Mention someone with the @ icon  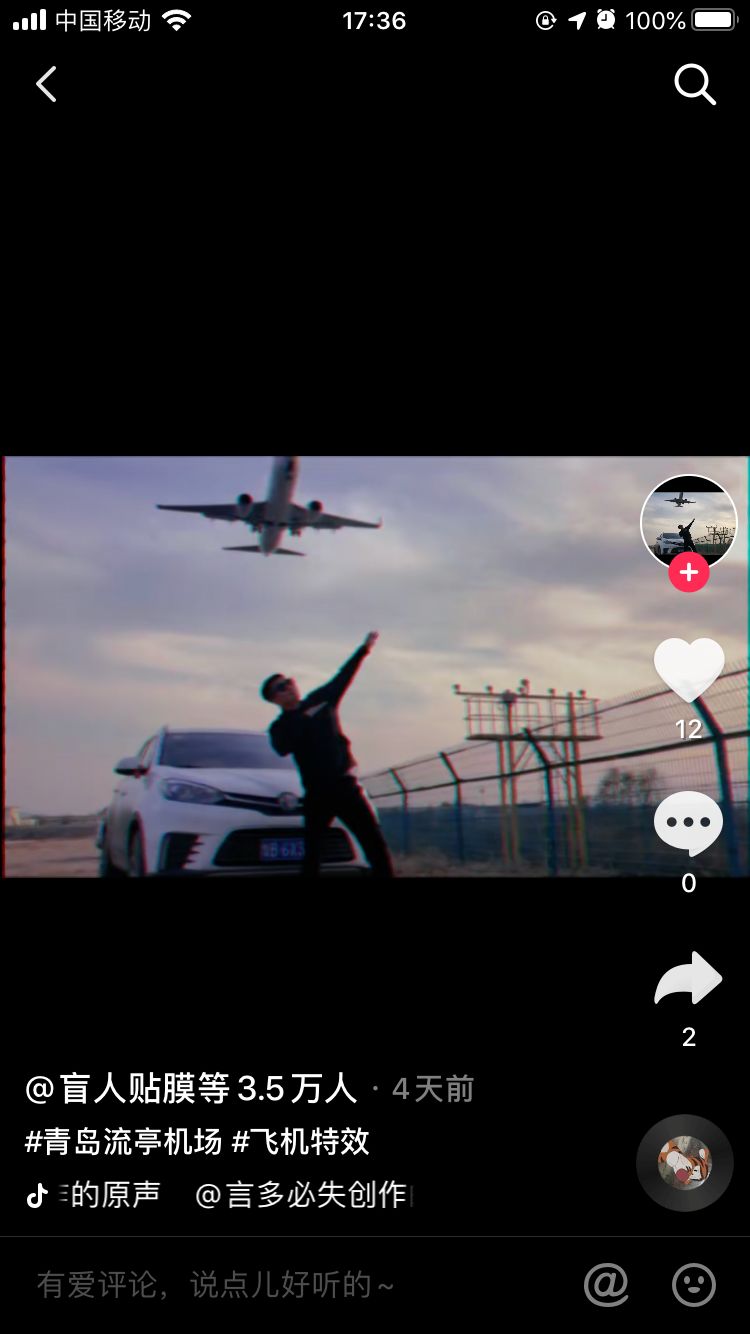tap(606, 1285)
